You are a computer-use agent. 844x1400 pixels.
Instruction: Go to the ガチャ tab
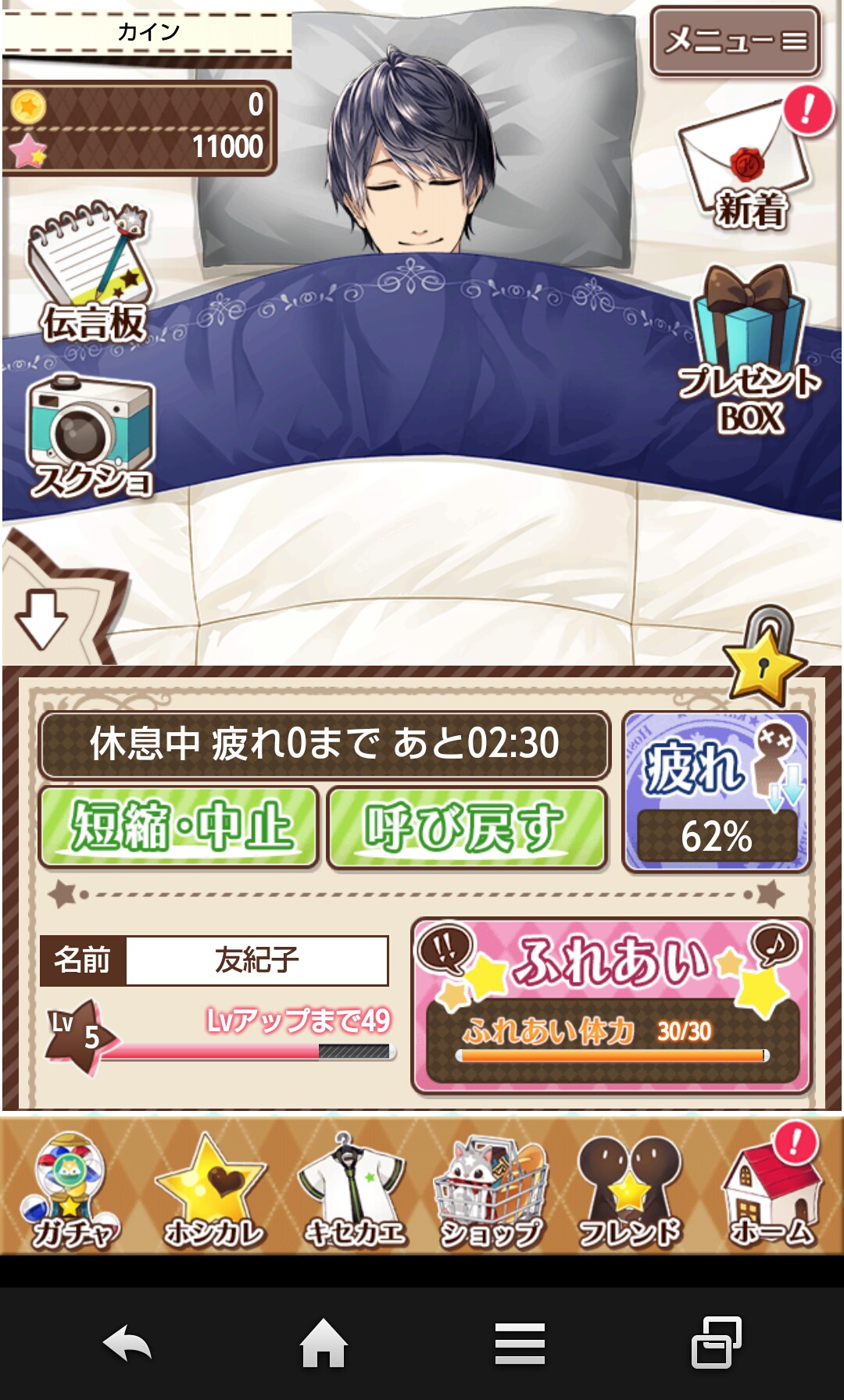click(x=72, y=1191)
